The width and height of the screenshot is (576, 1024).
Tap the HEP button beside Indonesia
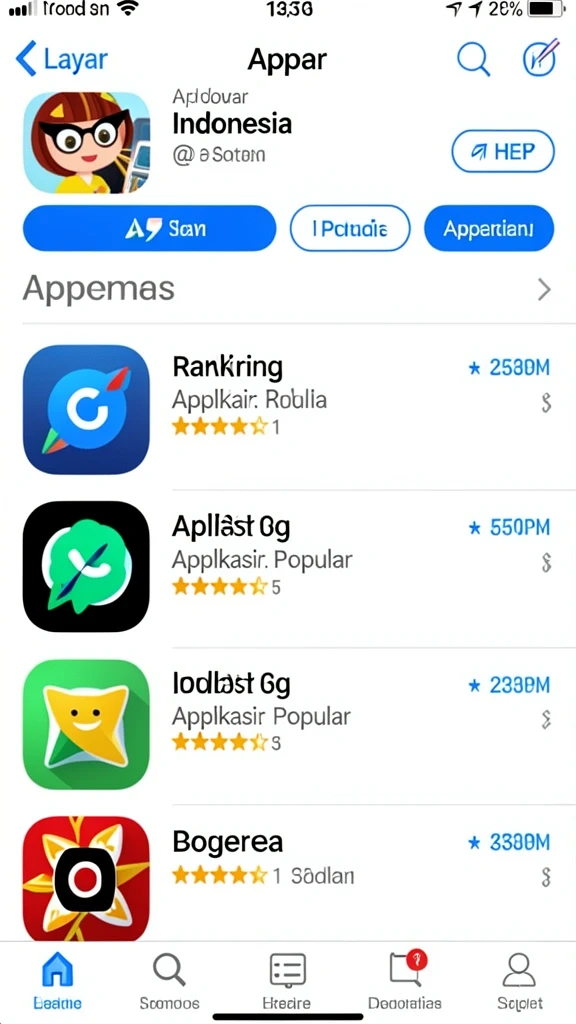[x=503, y=152]
